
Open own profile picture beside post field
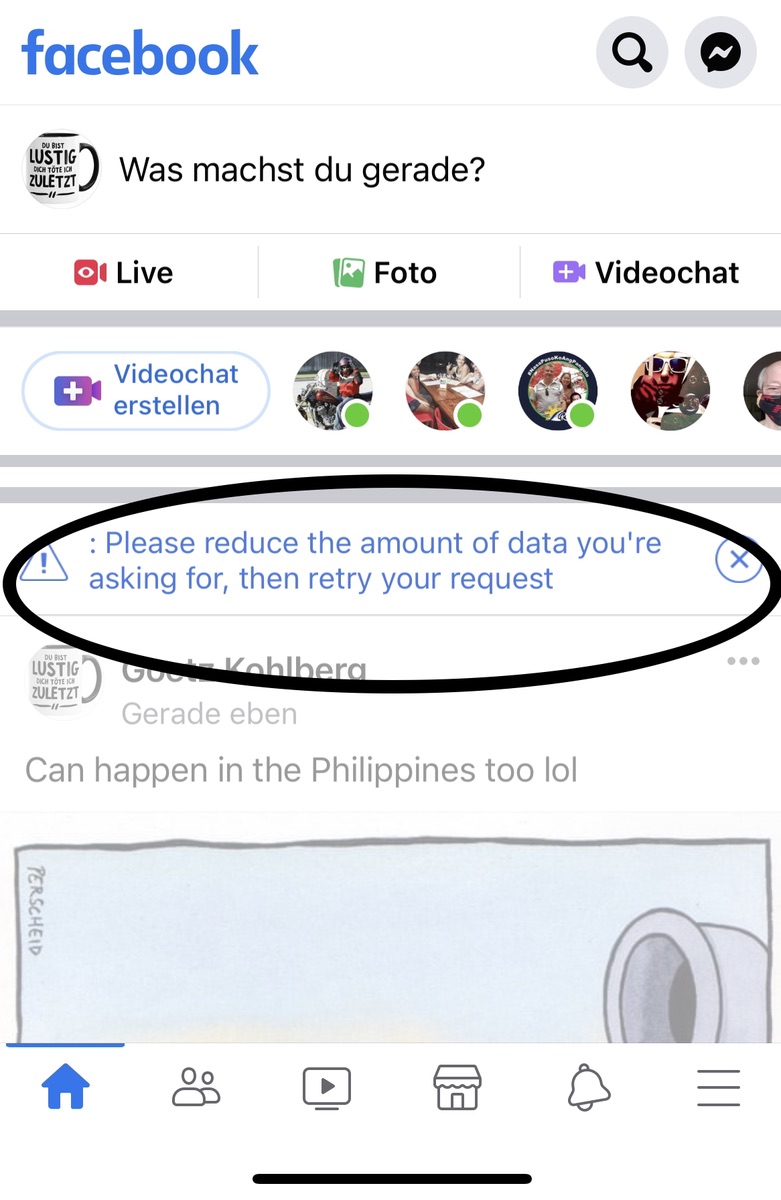point(61,170)
